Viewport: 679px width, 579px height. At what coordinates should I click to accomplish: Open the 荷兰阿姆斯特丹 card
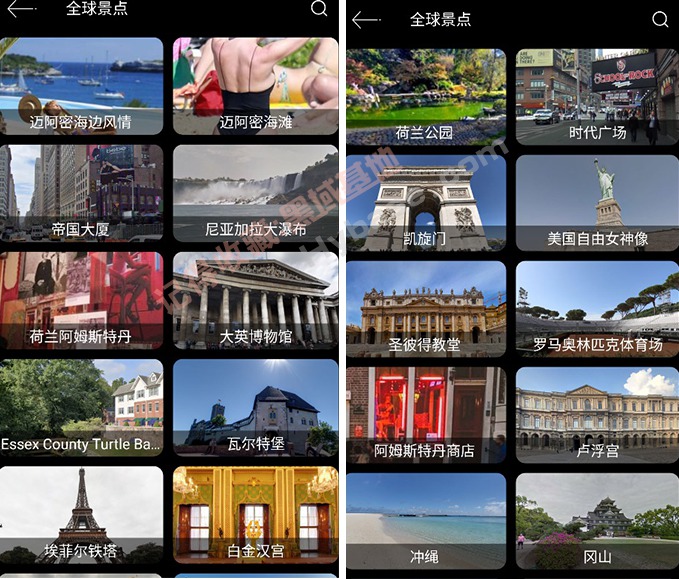pyautogui.click(x=81, y=300)
